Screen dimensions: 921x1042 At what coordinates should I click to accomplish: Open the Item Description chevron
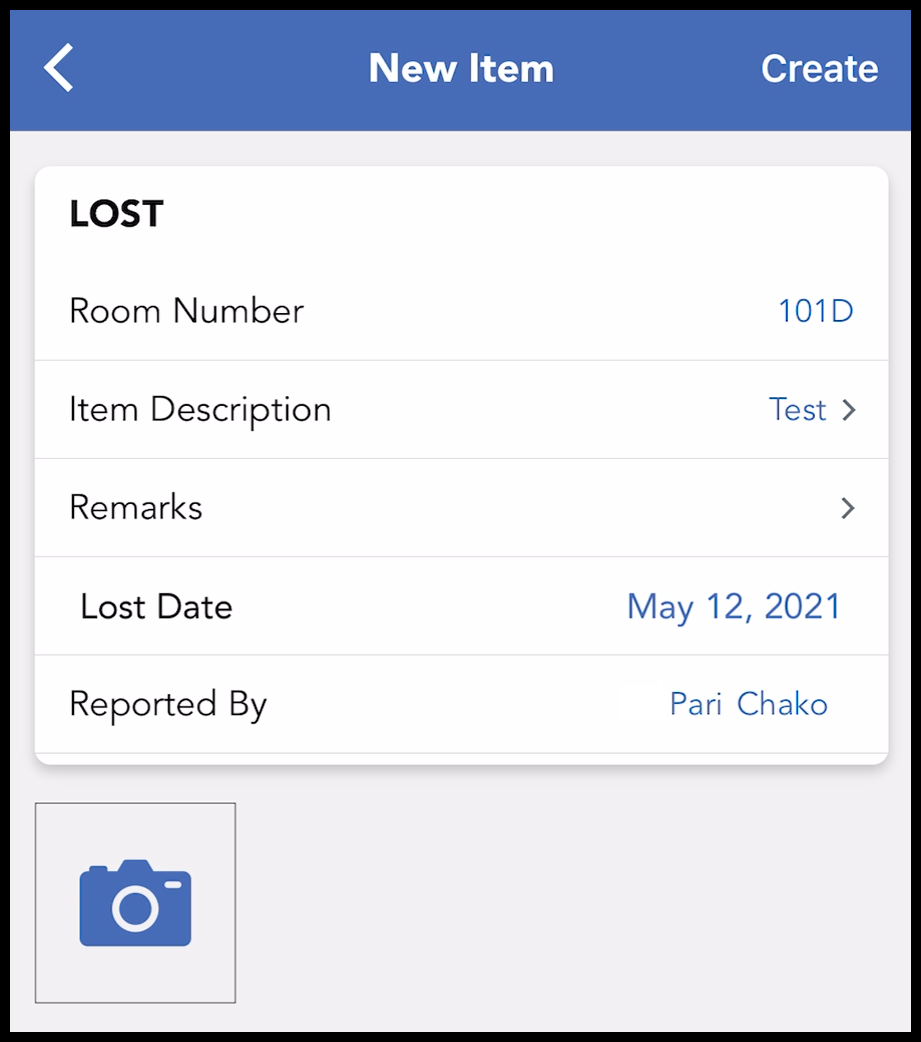point(848,409)
